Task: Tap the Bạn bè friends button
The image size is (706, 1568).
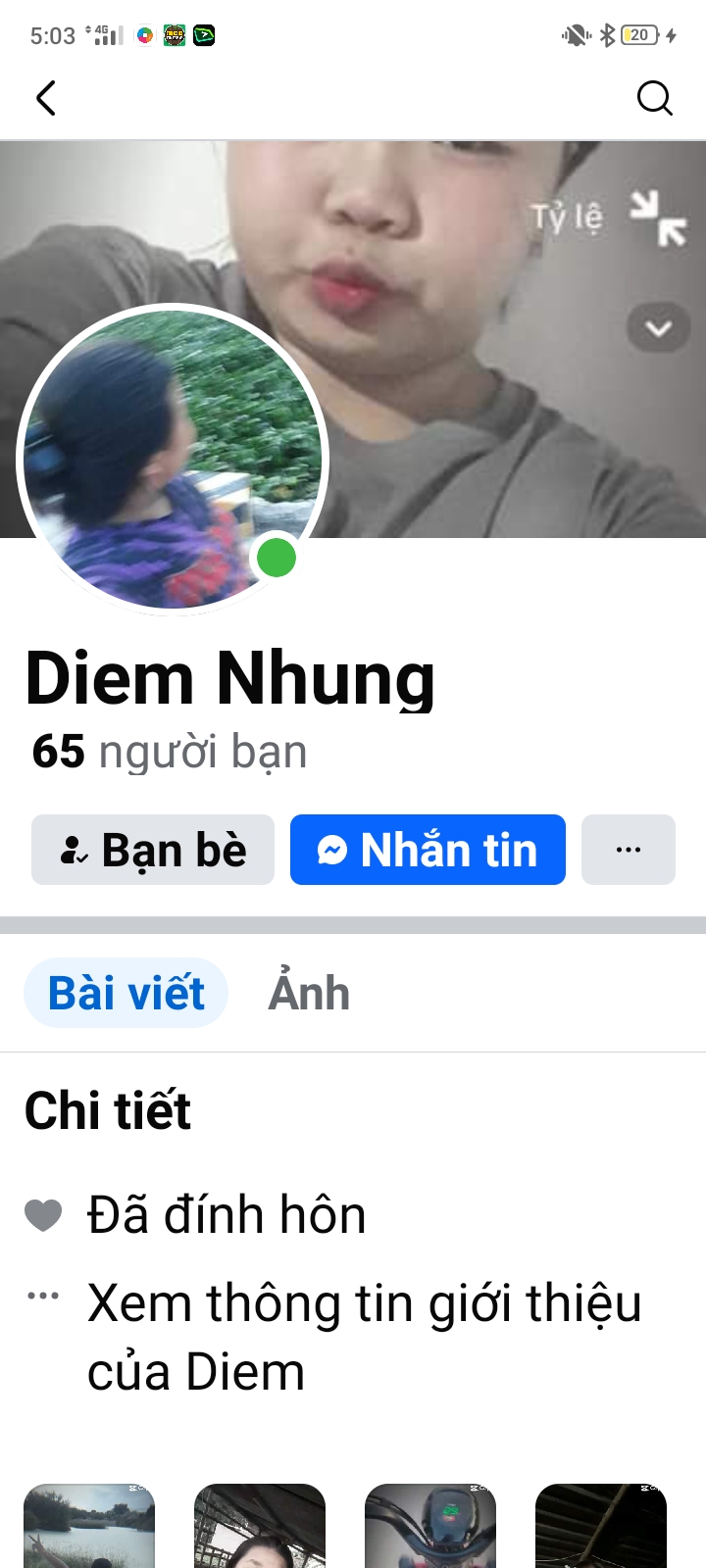Action: pos(153,850)
